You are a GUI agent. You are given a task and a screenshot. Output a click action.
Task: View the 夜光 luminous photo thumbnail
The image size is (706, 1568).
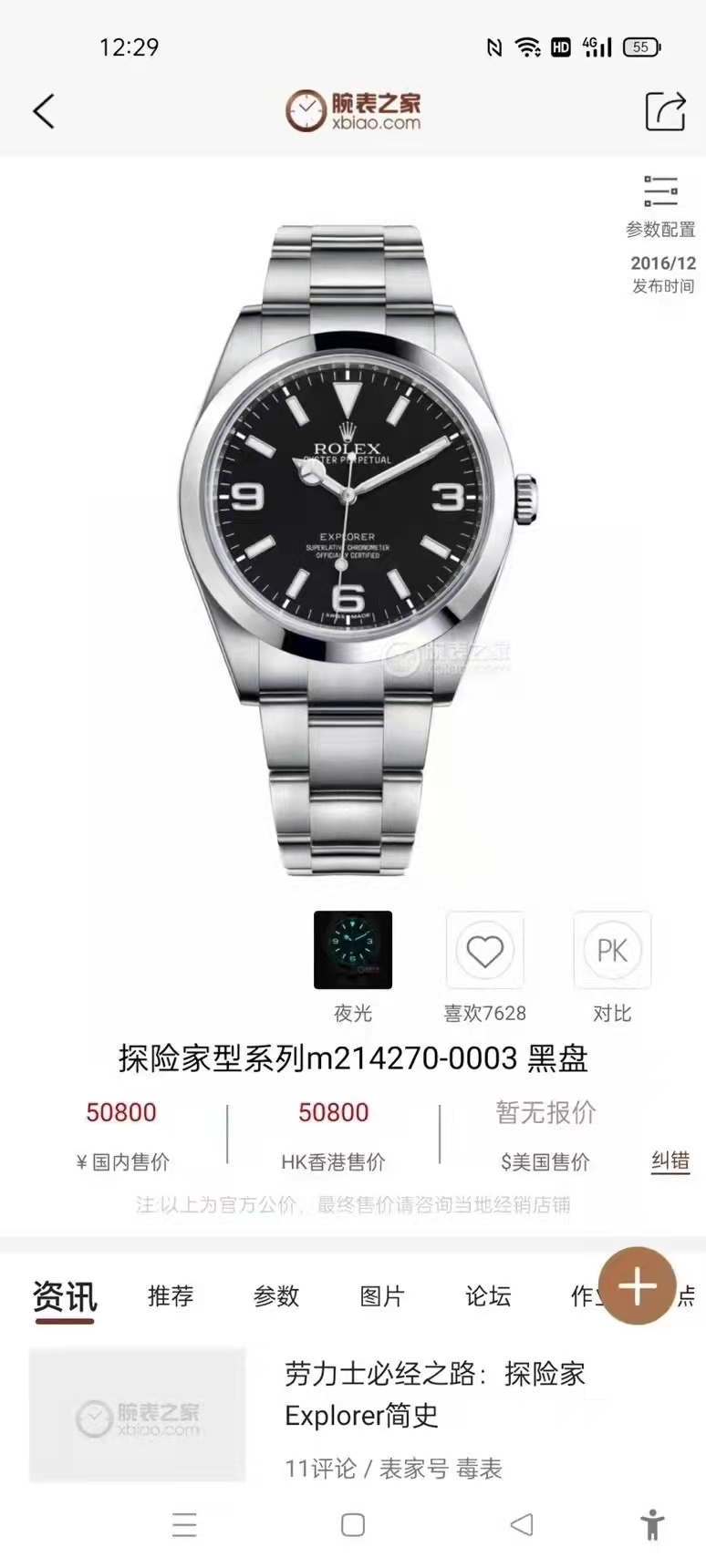click(353, 950)
